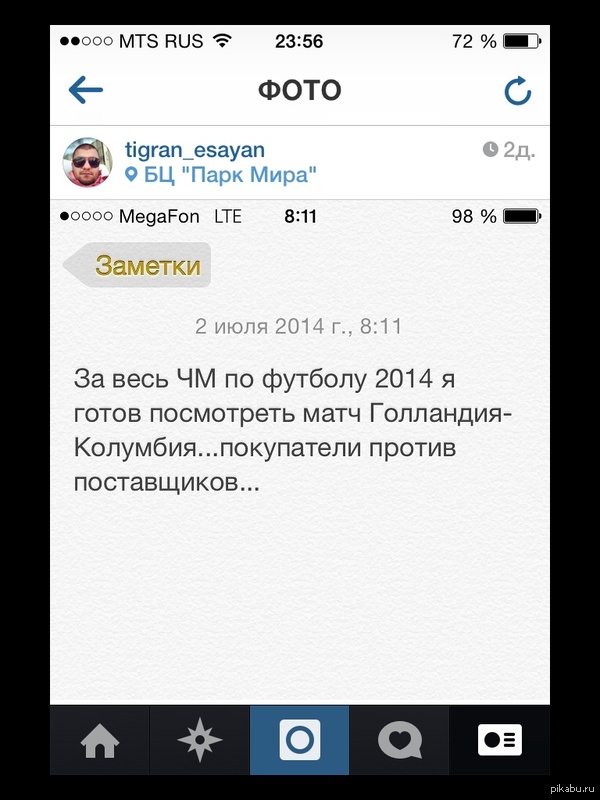This screenshot has height=800, width=600.
Task: Open tigran_esayan's profile picture
Action: tap(88, 162)
